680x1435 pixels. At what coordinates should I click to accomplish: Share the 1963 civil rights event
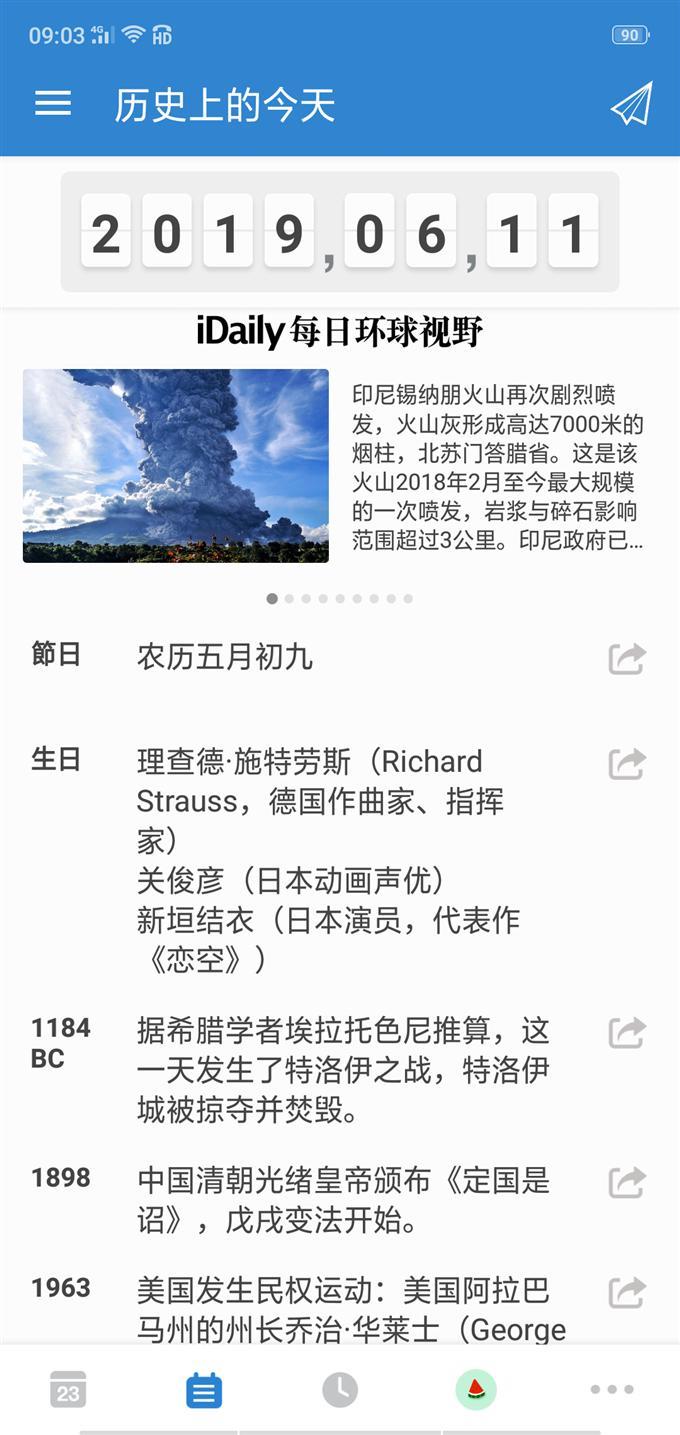(x=627, y=1292)
